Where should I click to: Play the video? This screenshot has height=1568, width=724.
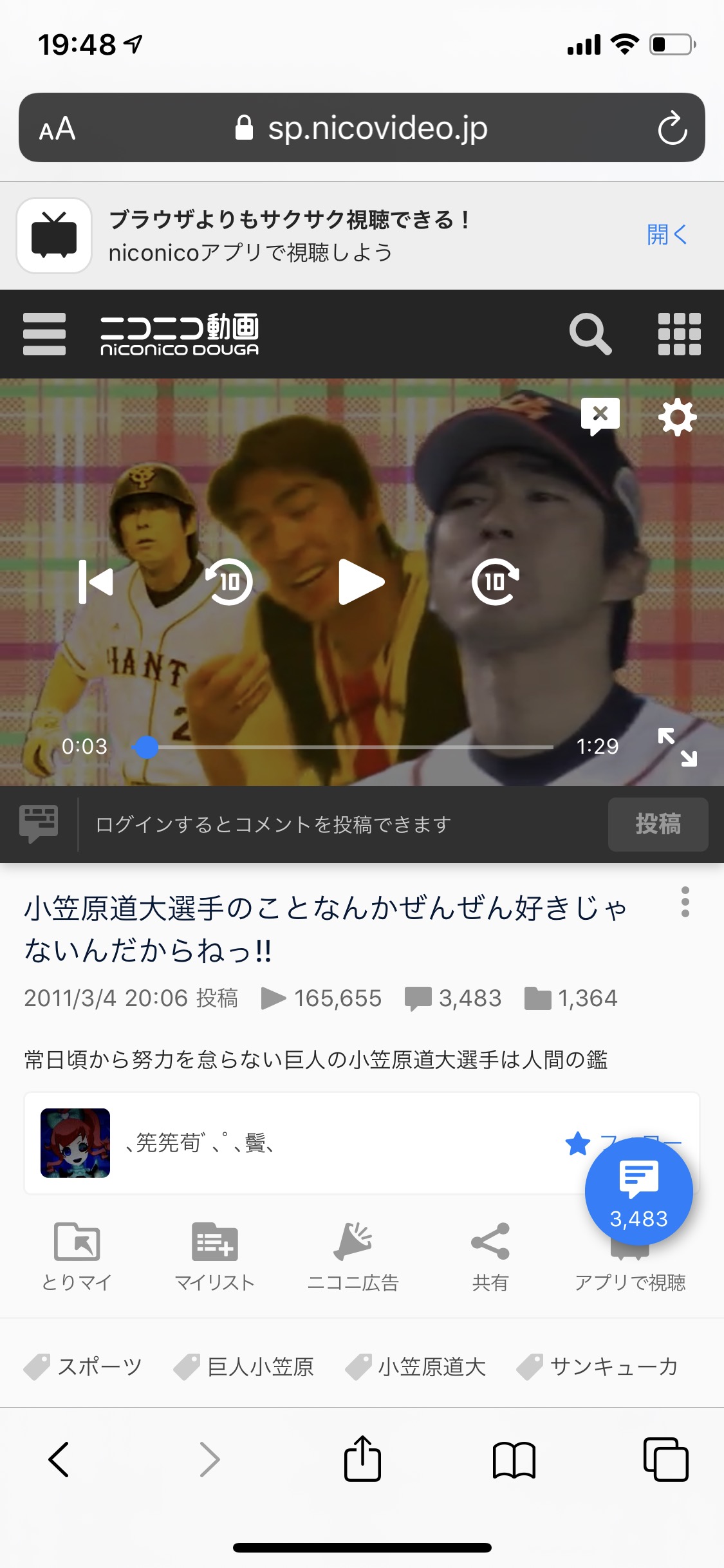point(361,582)
